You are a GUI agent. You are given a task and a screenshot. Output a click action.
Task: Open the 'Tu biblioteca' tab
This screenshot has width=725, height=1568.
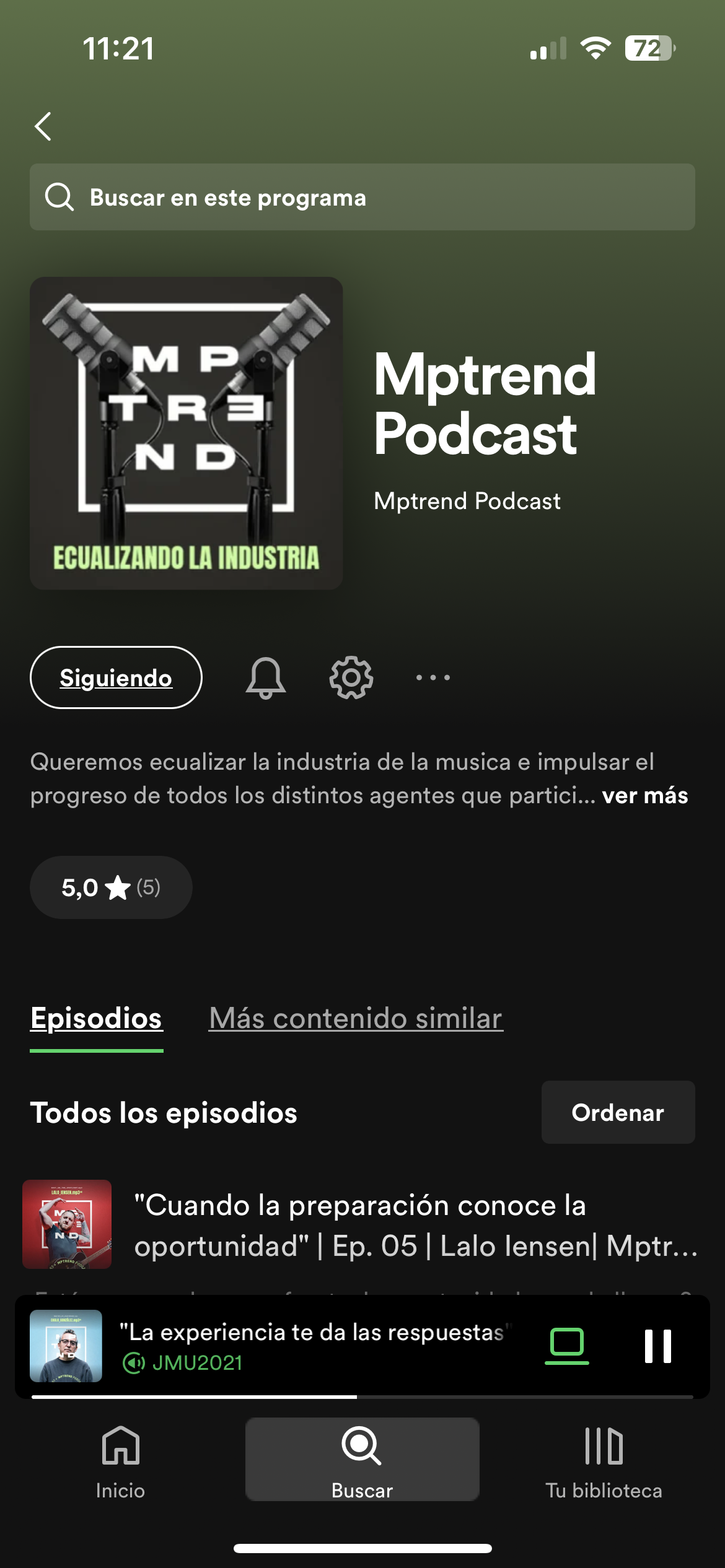click(604, 1460)
